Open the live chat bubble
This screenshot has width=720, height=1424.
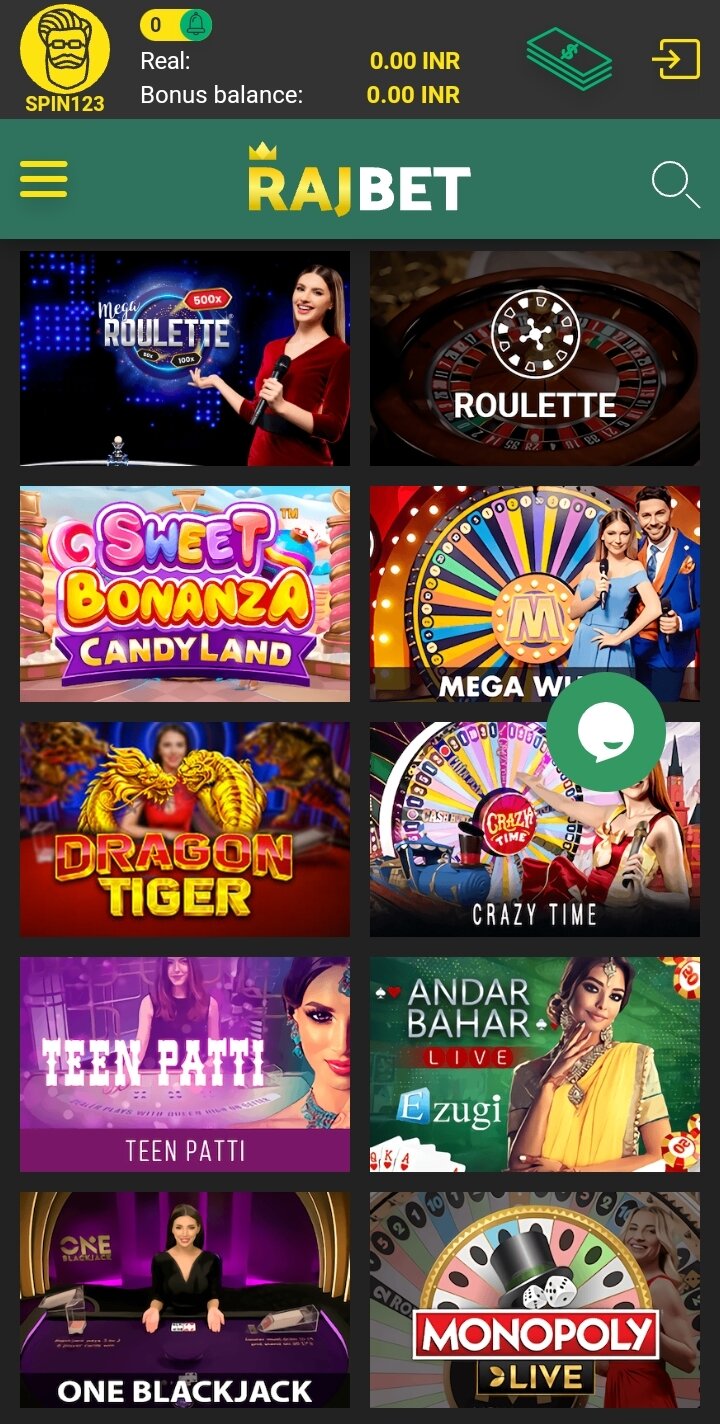[x=606, y=732]
